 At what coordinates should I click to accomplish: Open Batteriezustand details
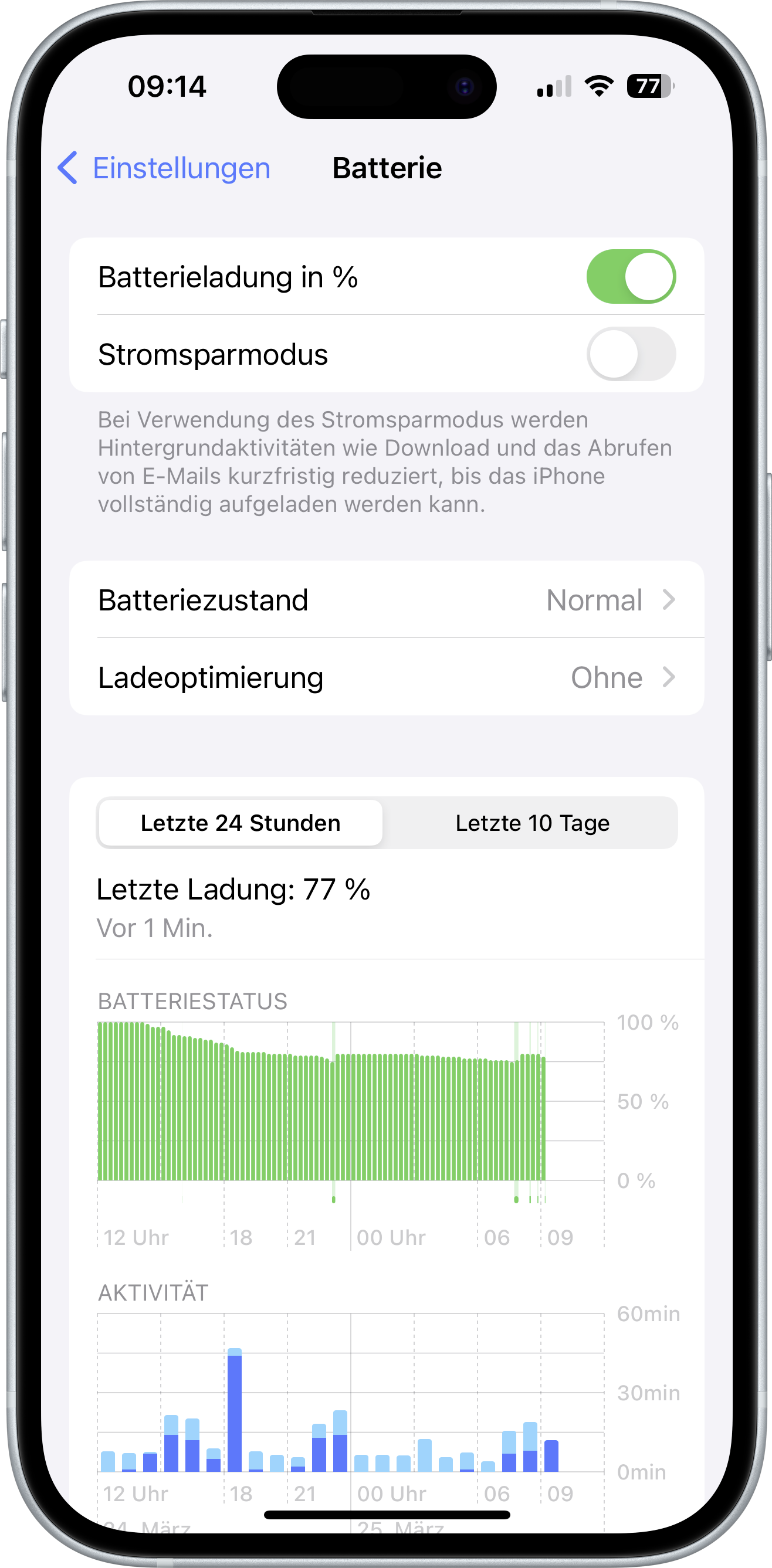click(387, 600)
